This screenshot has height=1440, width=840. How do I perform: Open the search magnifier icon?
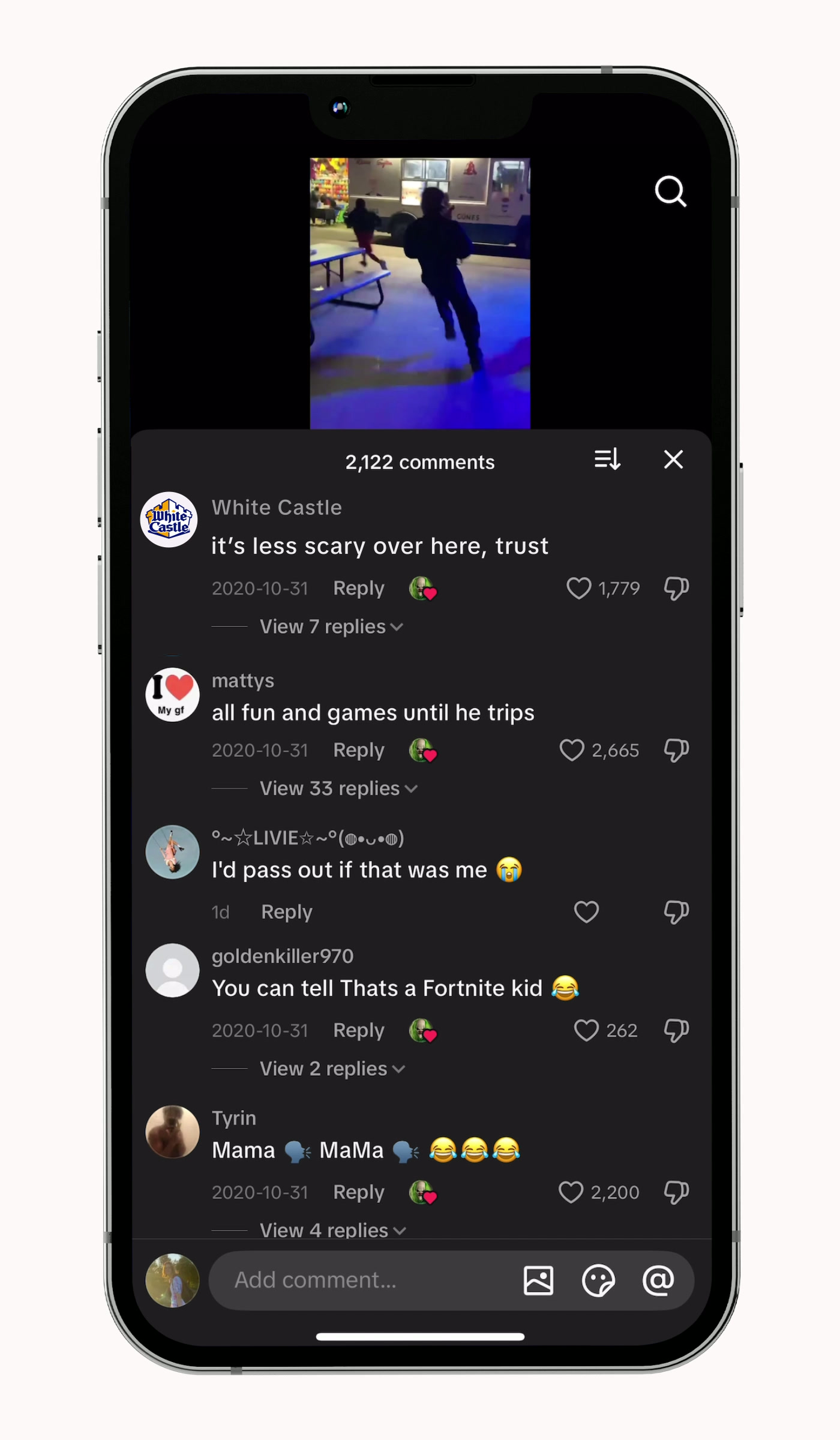coord(670,191)
